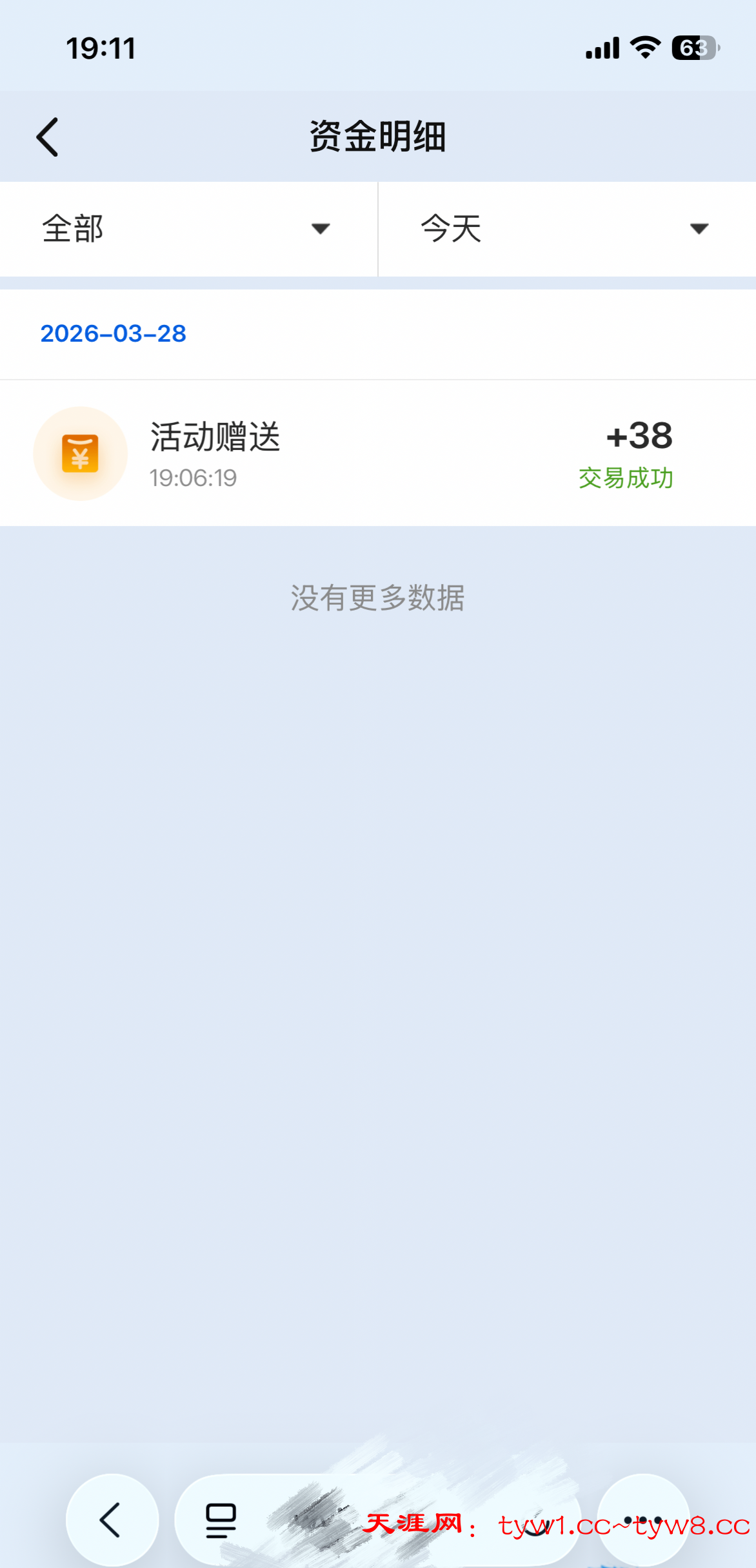Viewport: 756px width, 1568px height.
Task: Tap the browser back button in the bottom toolbar
Action: 112,1520
